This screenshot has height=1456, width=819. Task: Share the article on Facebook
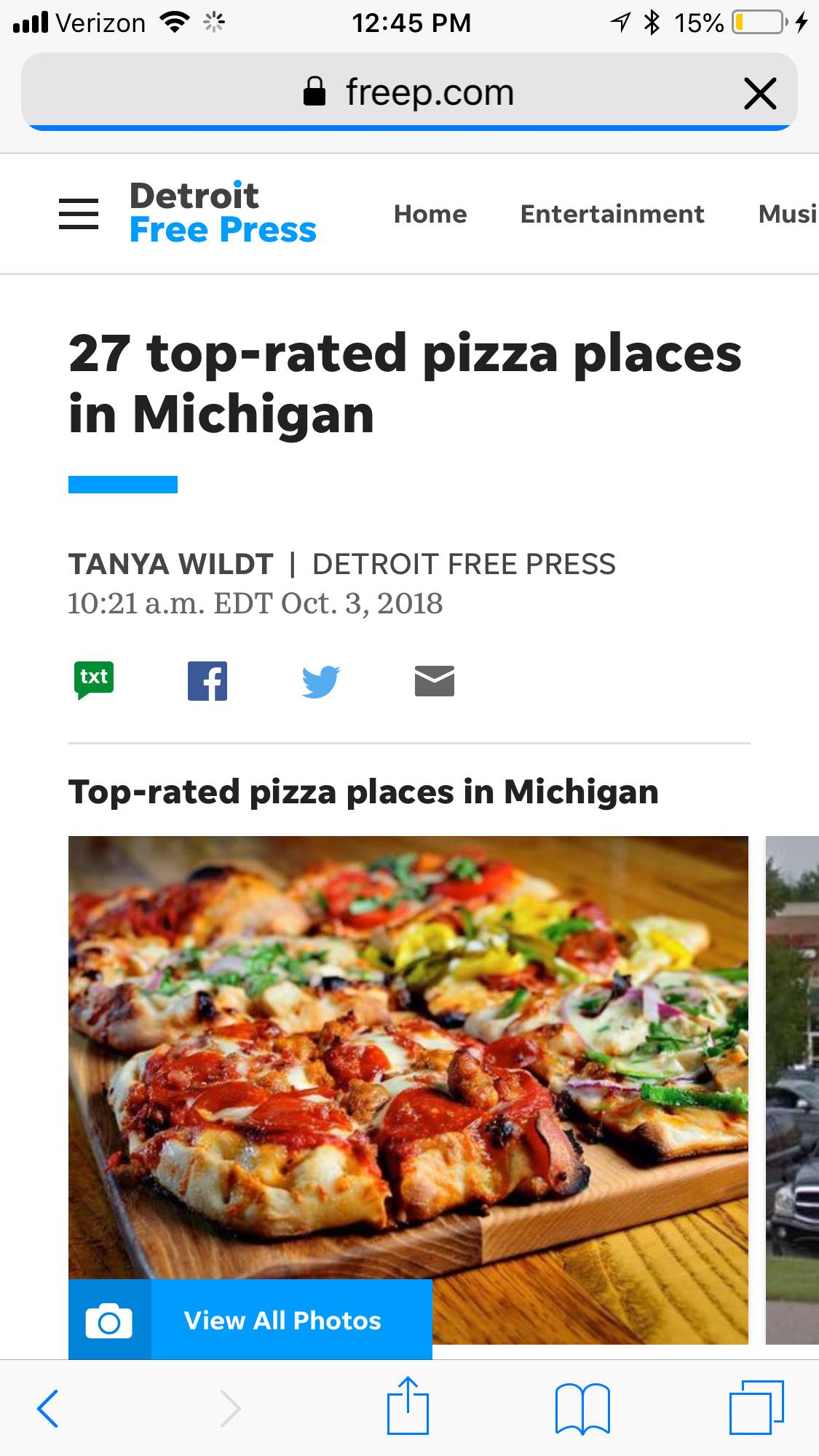(207, 681)
